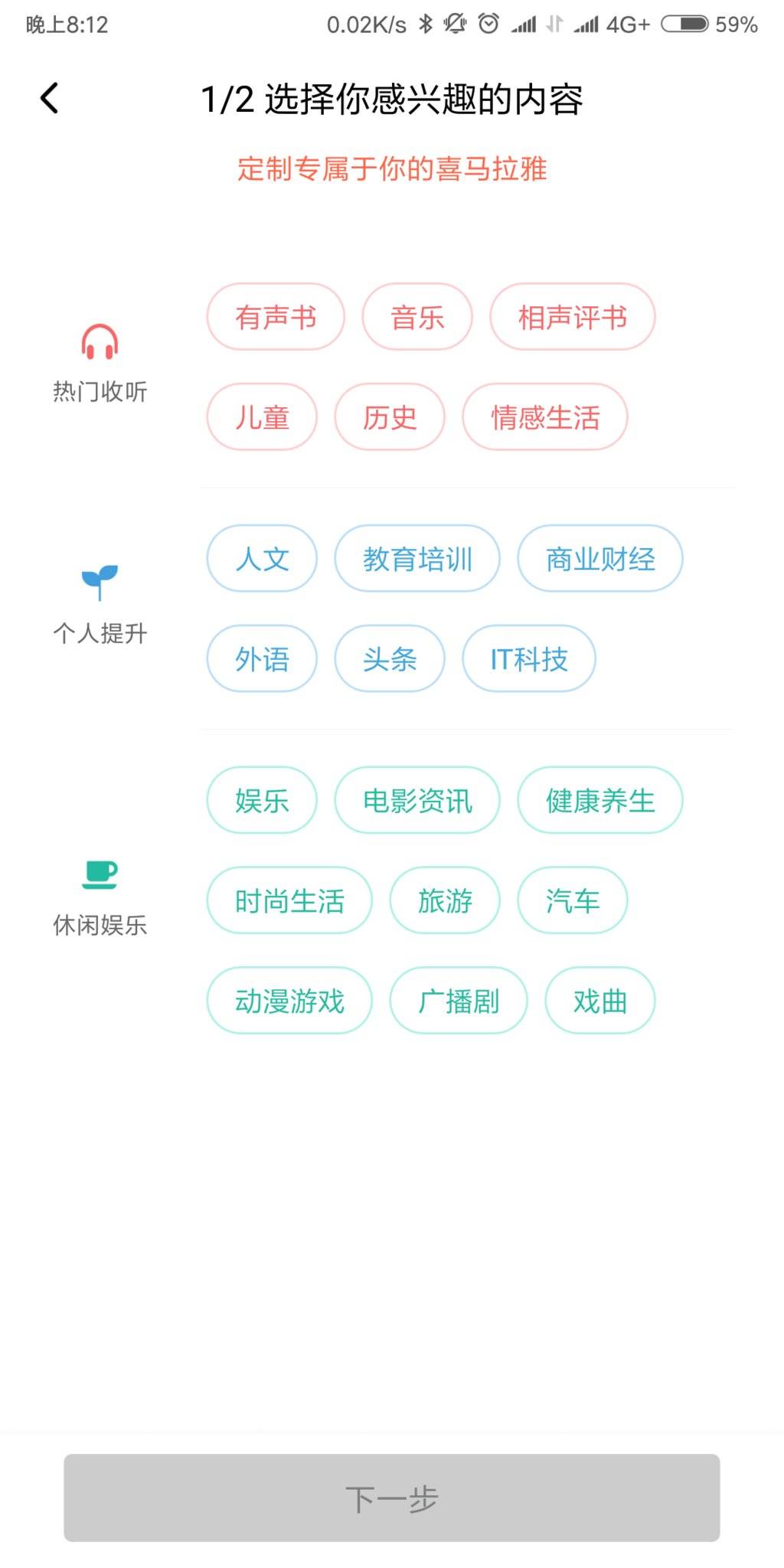Go back using the top-left arrow
Screen dimensions: 784x1568
pos(50,98)
